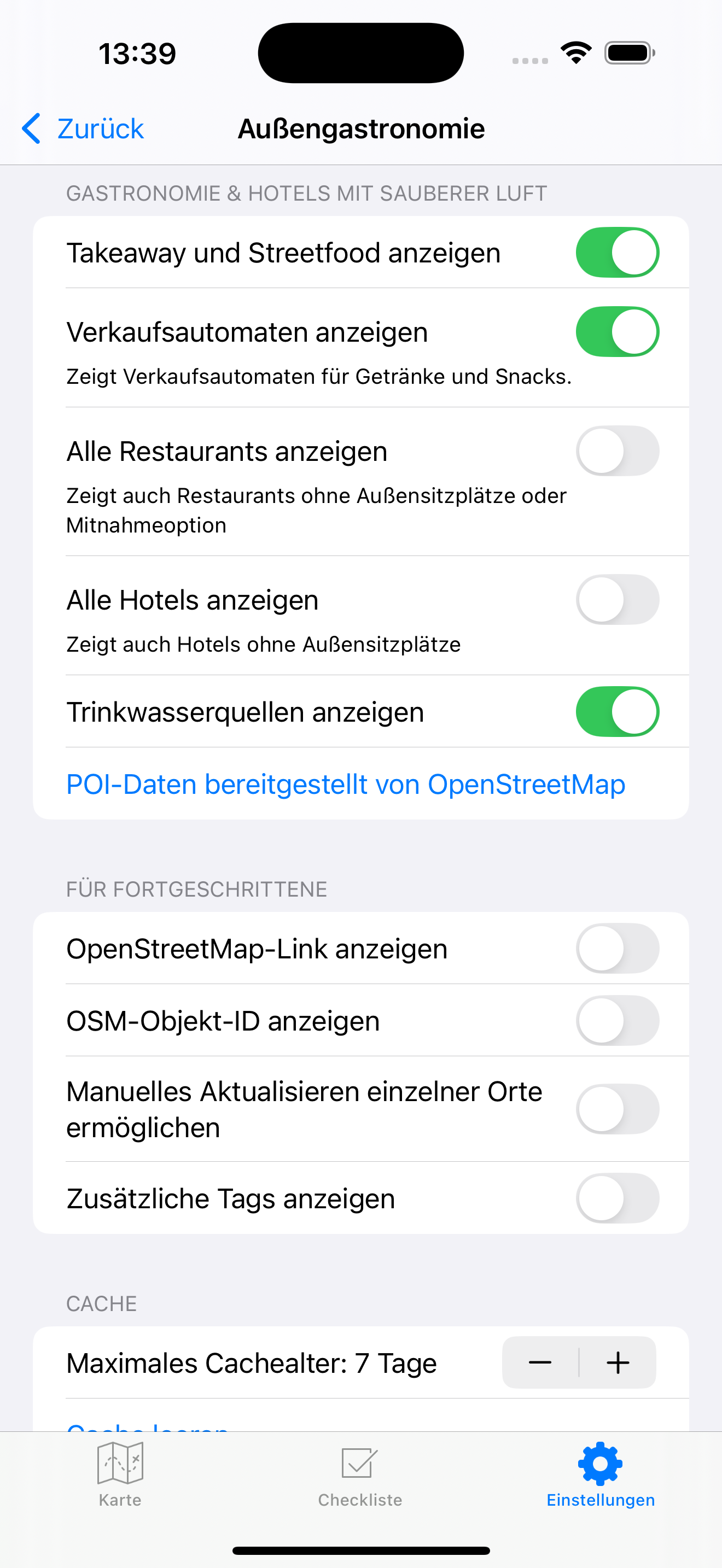Go back with the Zurück button
This screenshot has height=1568, width=722.
(x=83, y=129)
